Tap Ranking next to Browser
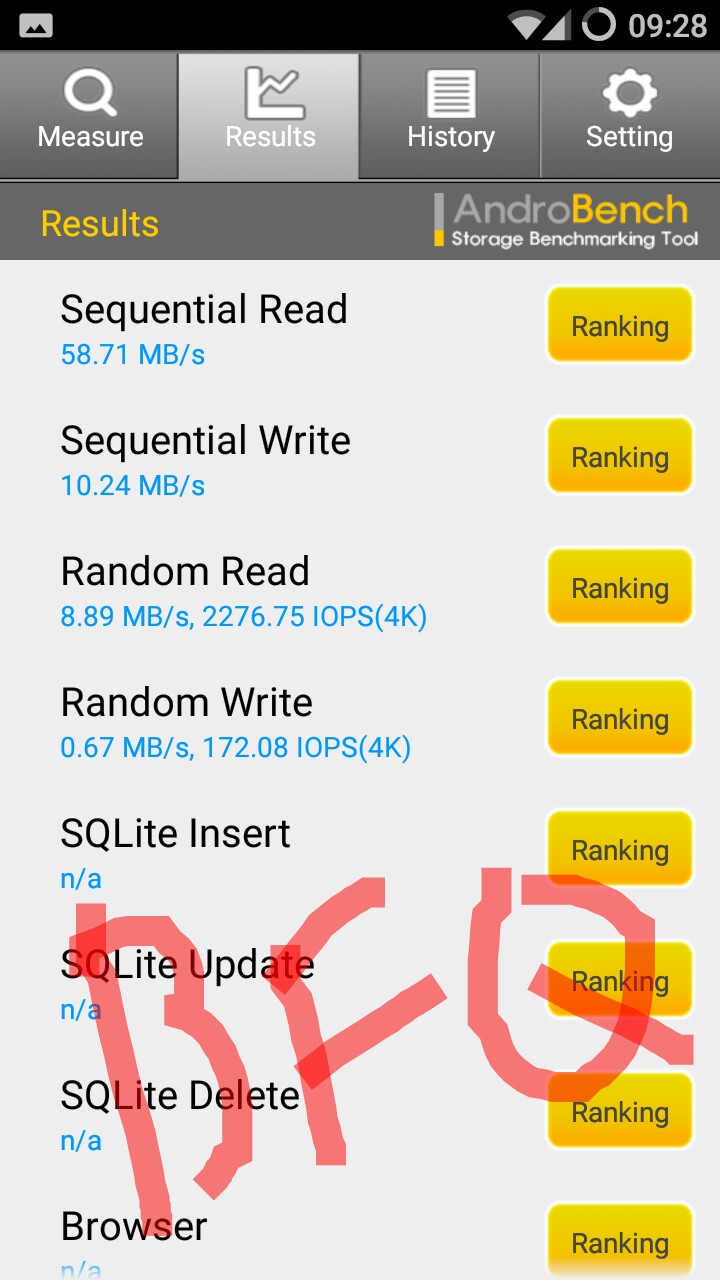Viewport: 720px width, 1280px height. 620,1241
